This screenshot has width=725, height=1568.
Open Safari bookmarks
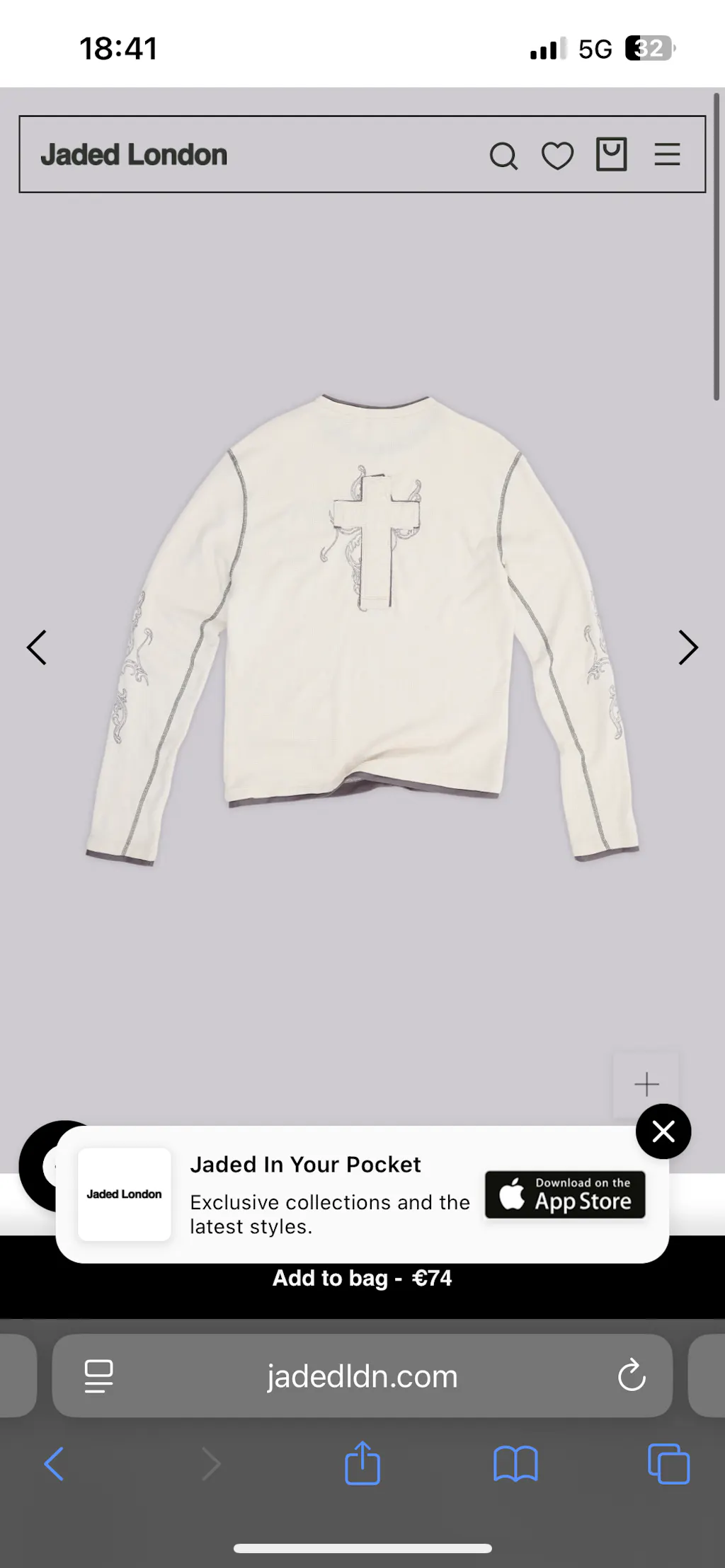click(515, 1463)
